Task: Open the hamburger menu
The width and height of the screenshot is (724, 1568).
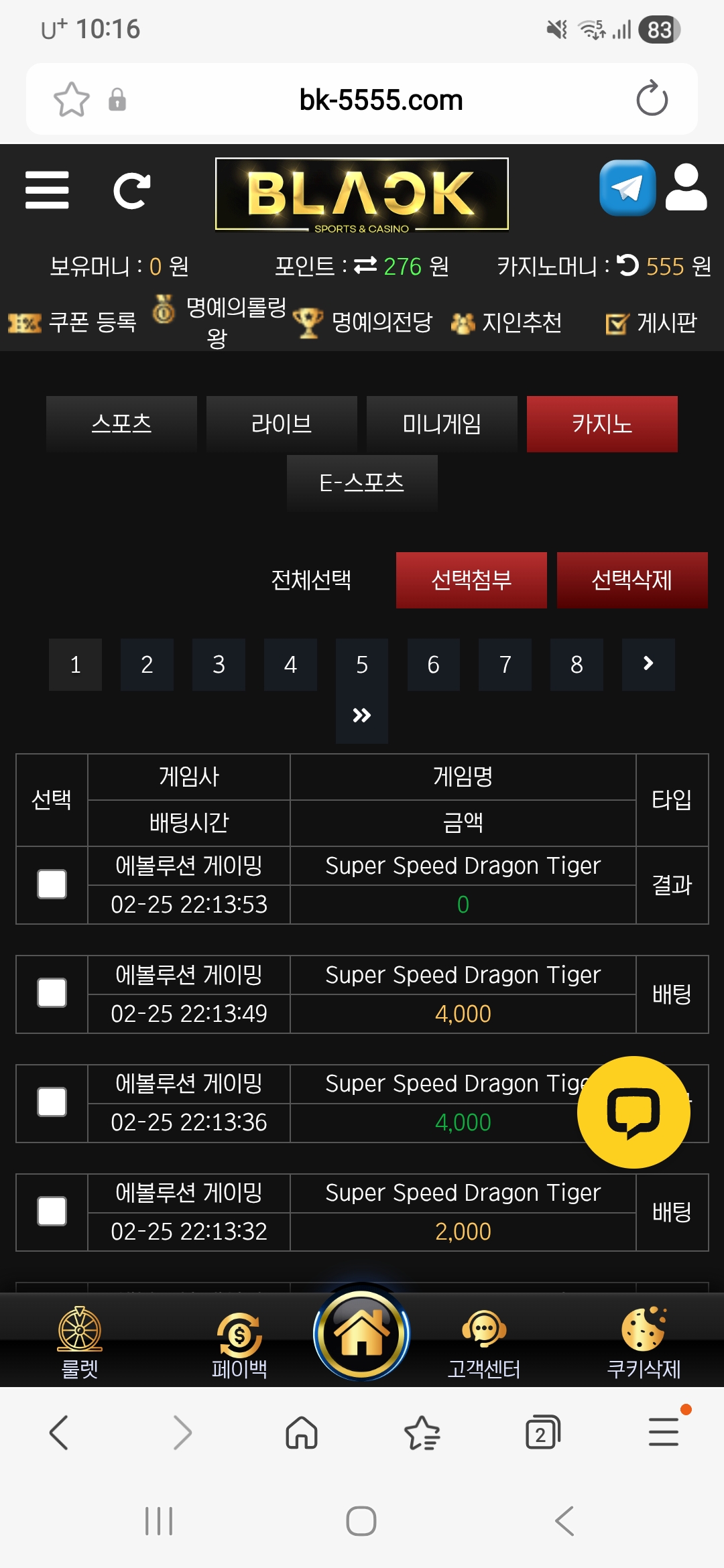Action: click(x=46, y=190)
